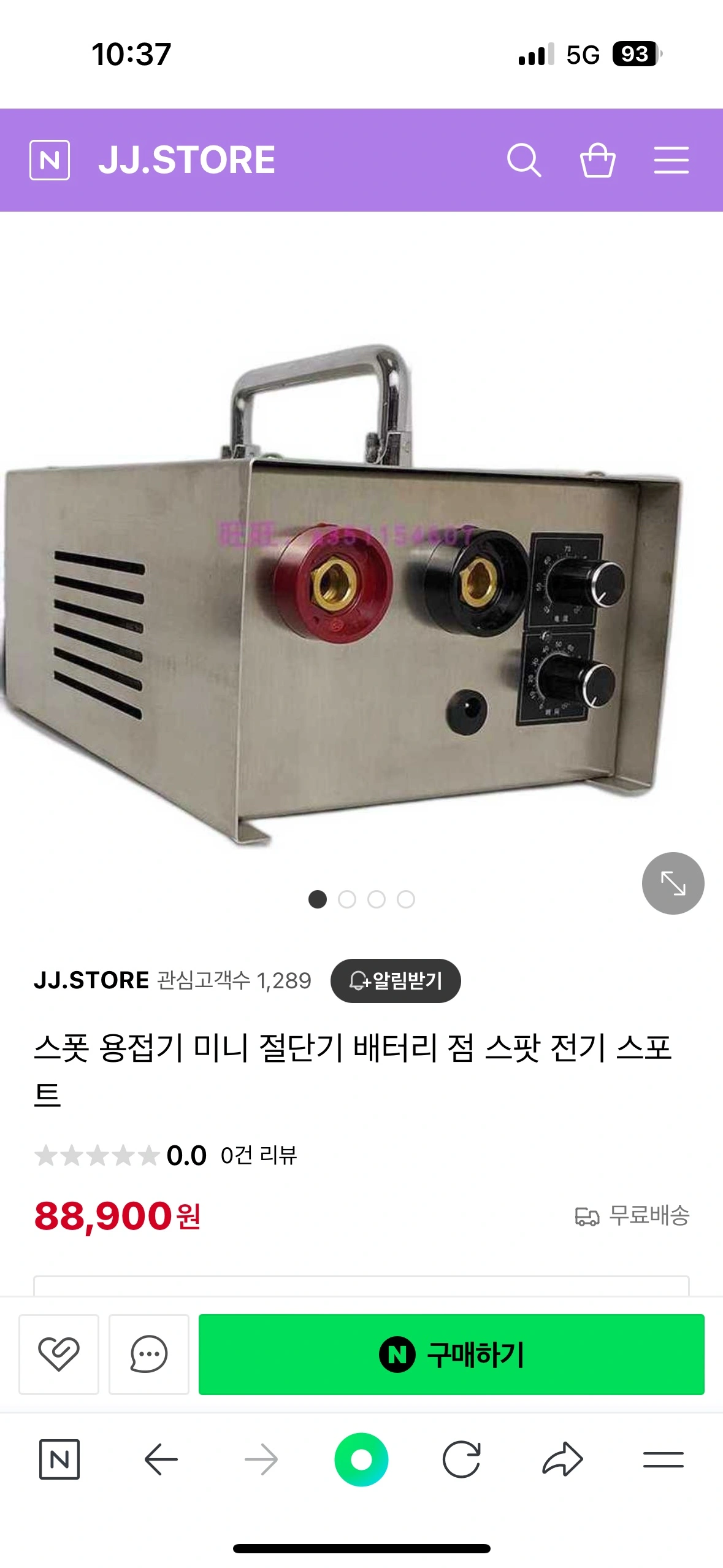Tap the green circle center button

point(361,1459)
